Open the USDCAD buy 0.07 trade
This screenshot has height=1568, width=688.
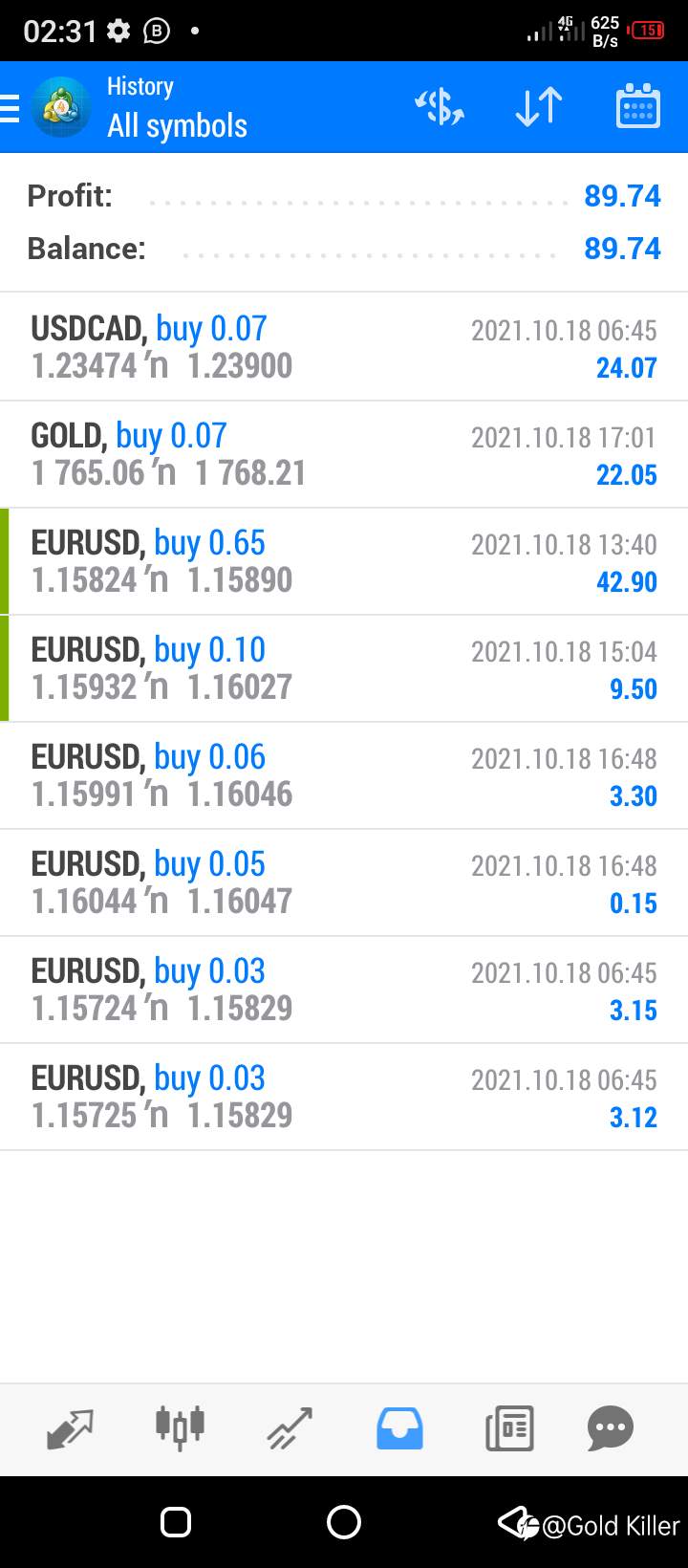tap(344, 347)
